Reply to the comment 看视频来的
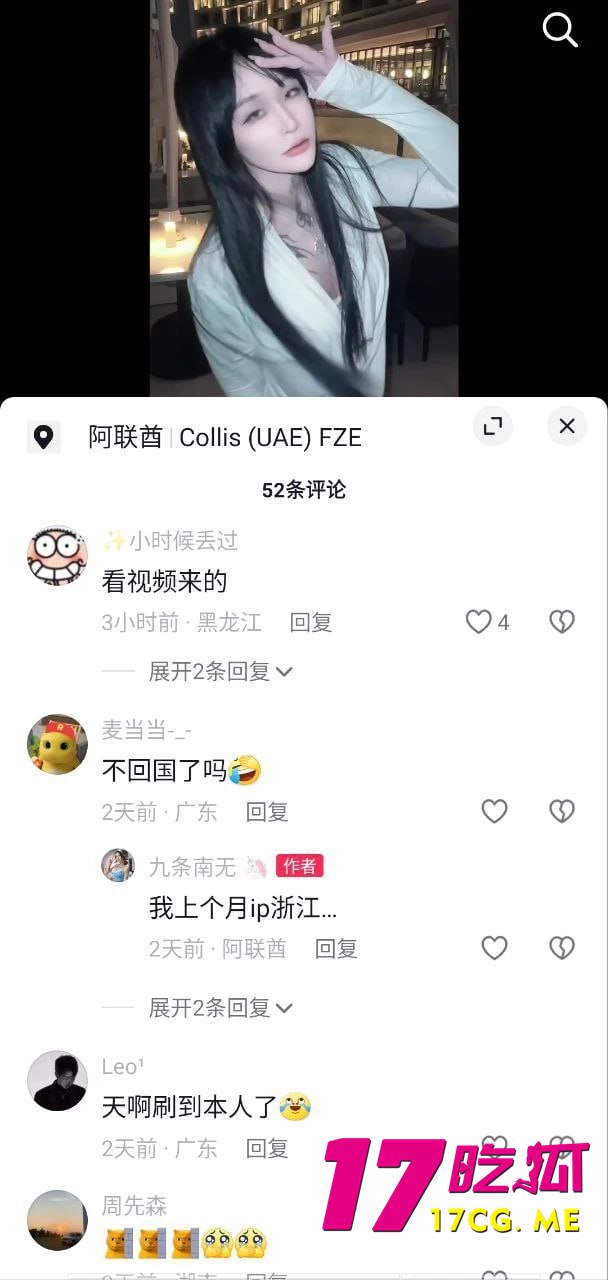The height and width of the screenshot is (1280, 608). point(310,622)
